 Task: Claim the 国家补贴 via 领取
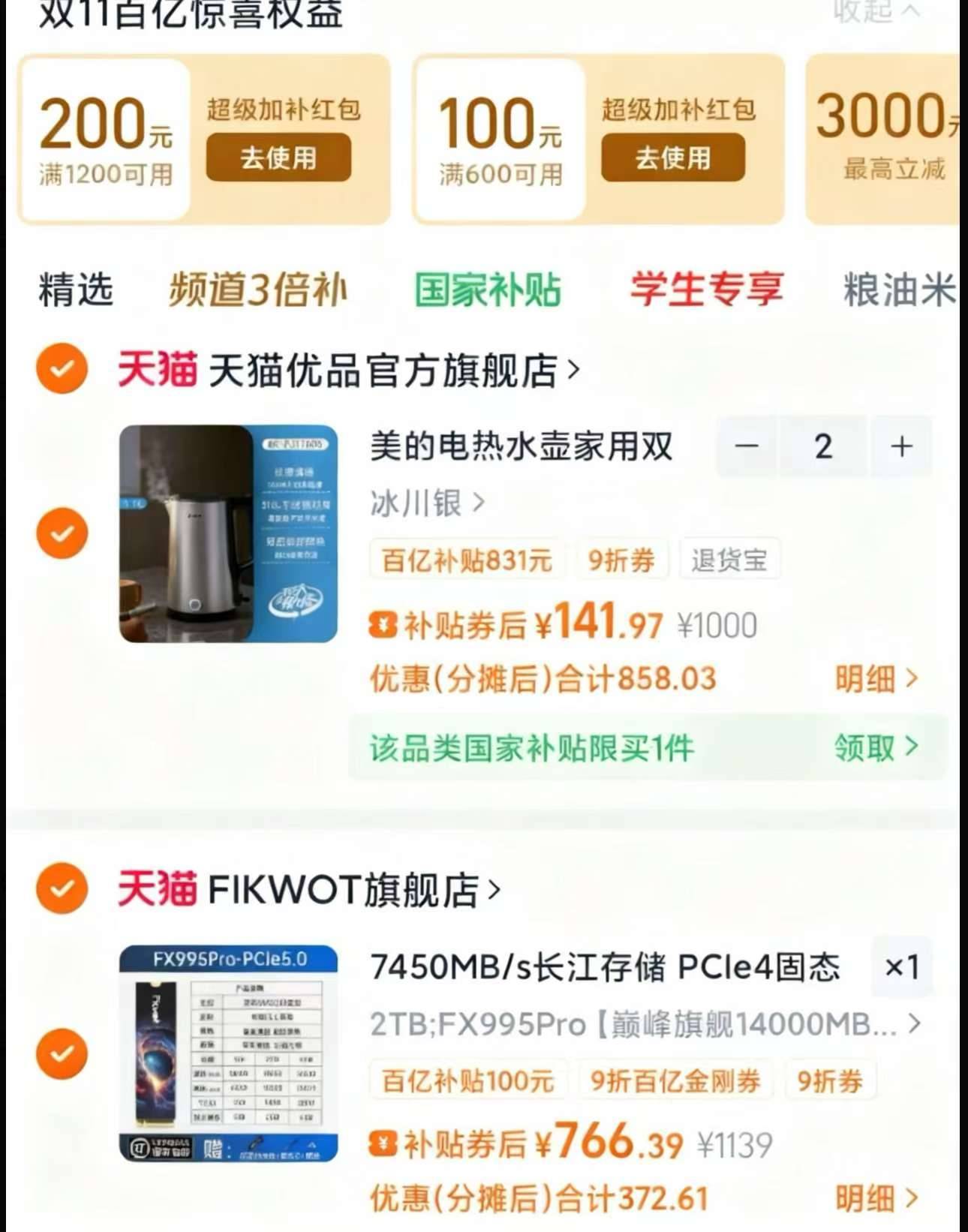[876, 747]
